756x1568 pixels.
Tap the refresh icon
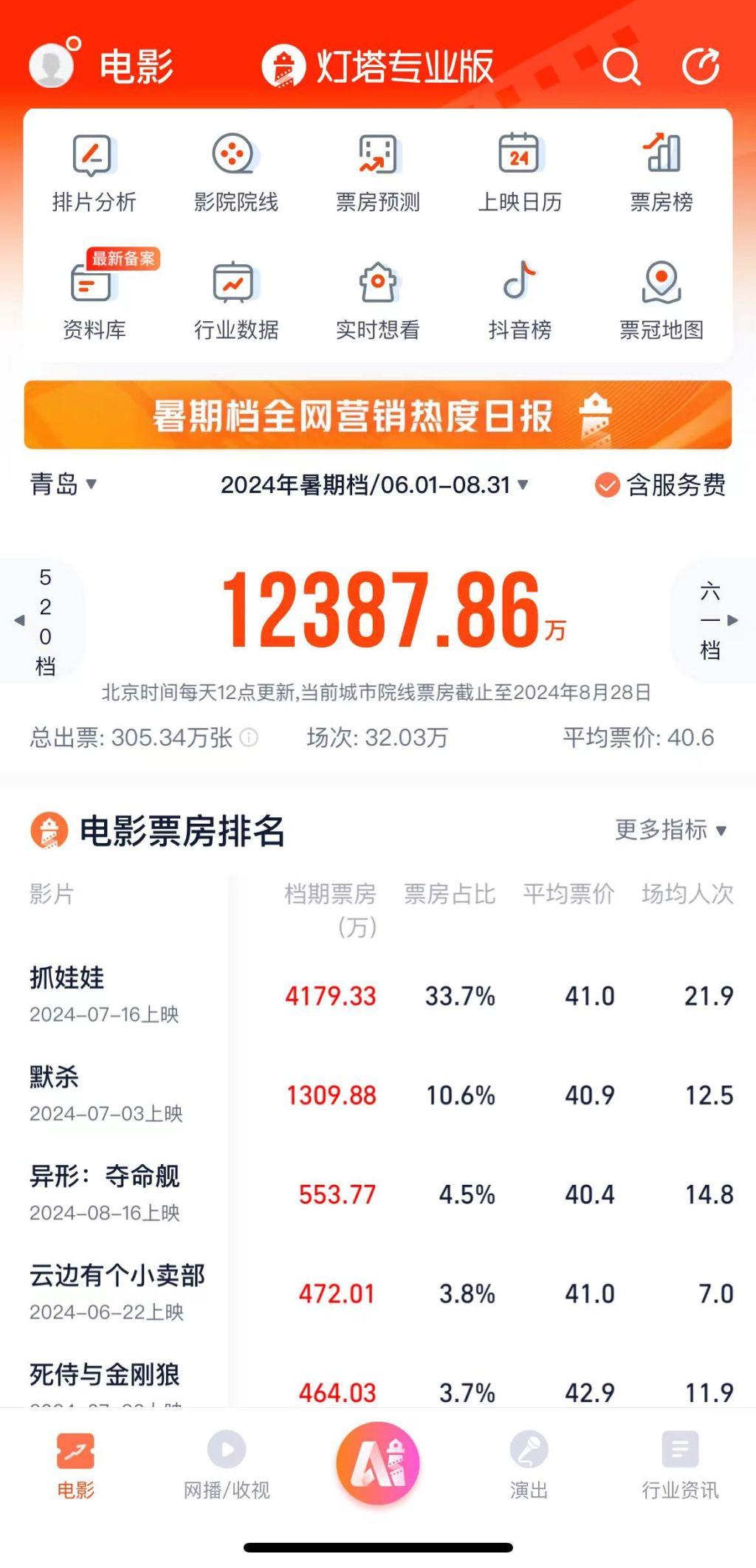[x=700, y=67]
